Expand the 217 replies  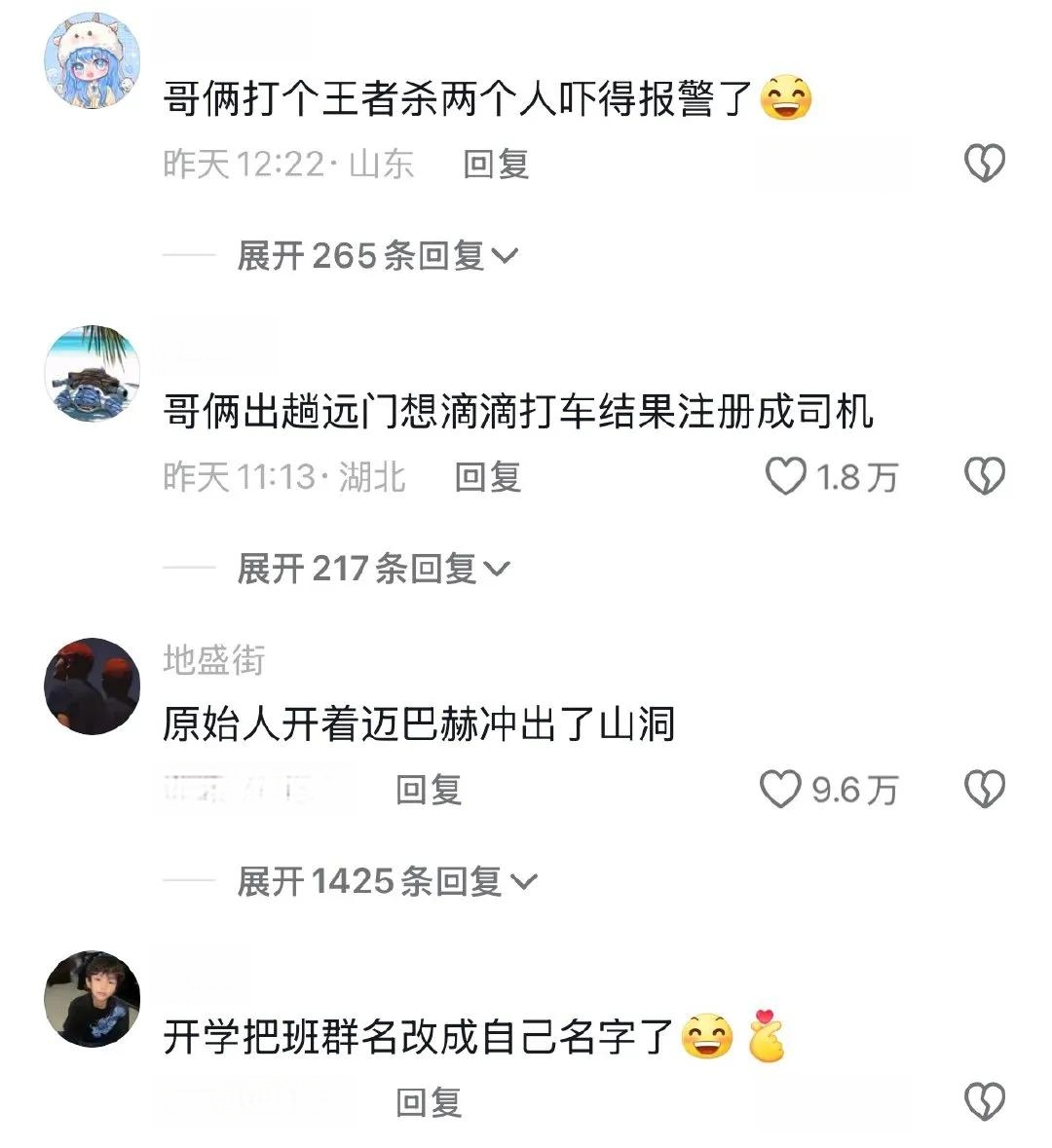[x=373, y=569]
